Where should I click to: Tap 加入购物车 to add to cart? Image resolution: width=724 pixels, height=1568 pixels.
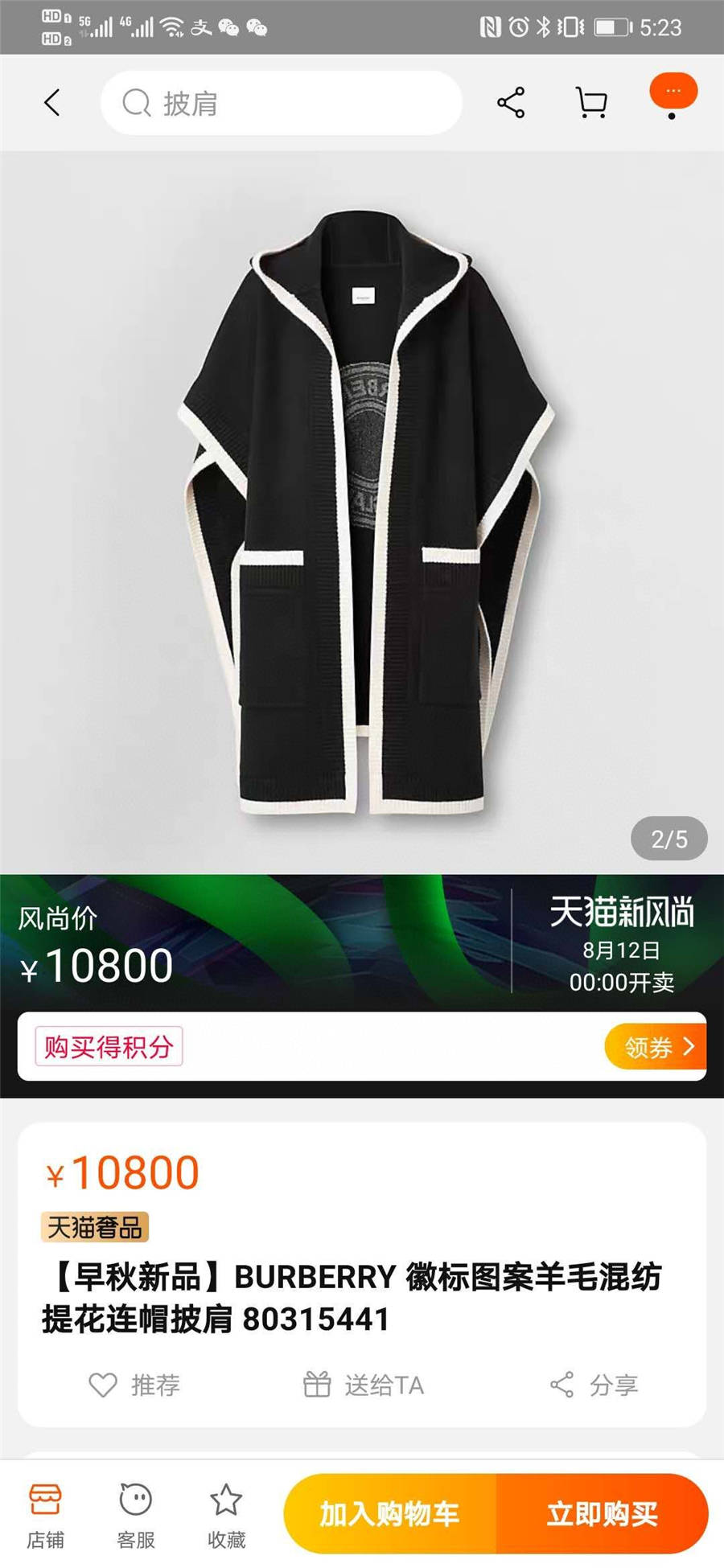[390, 1513]
